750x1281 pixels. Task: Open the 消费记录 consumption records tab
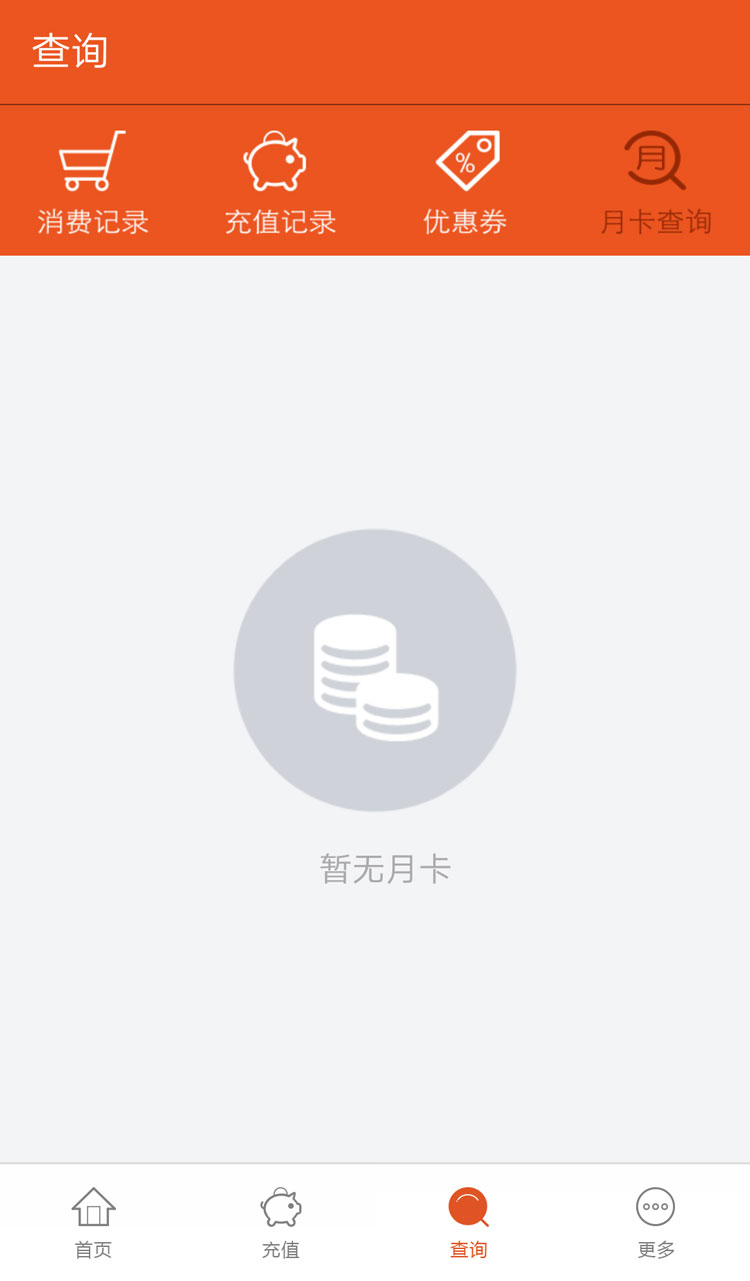93,182
